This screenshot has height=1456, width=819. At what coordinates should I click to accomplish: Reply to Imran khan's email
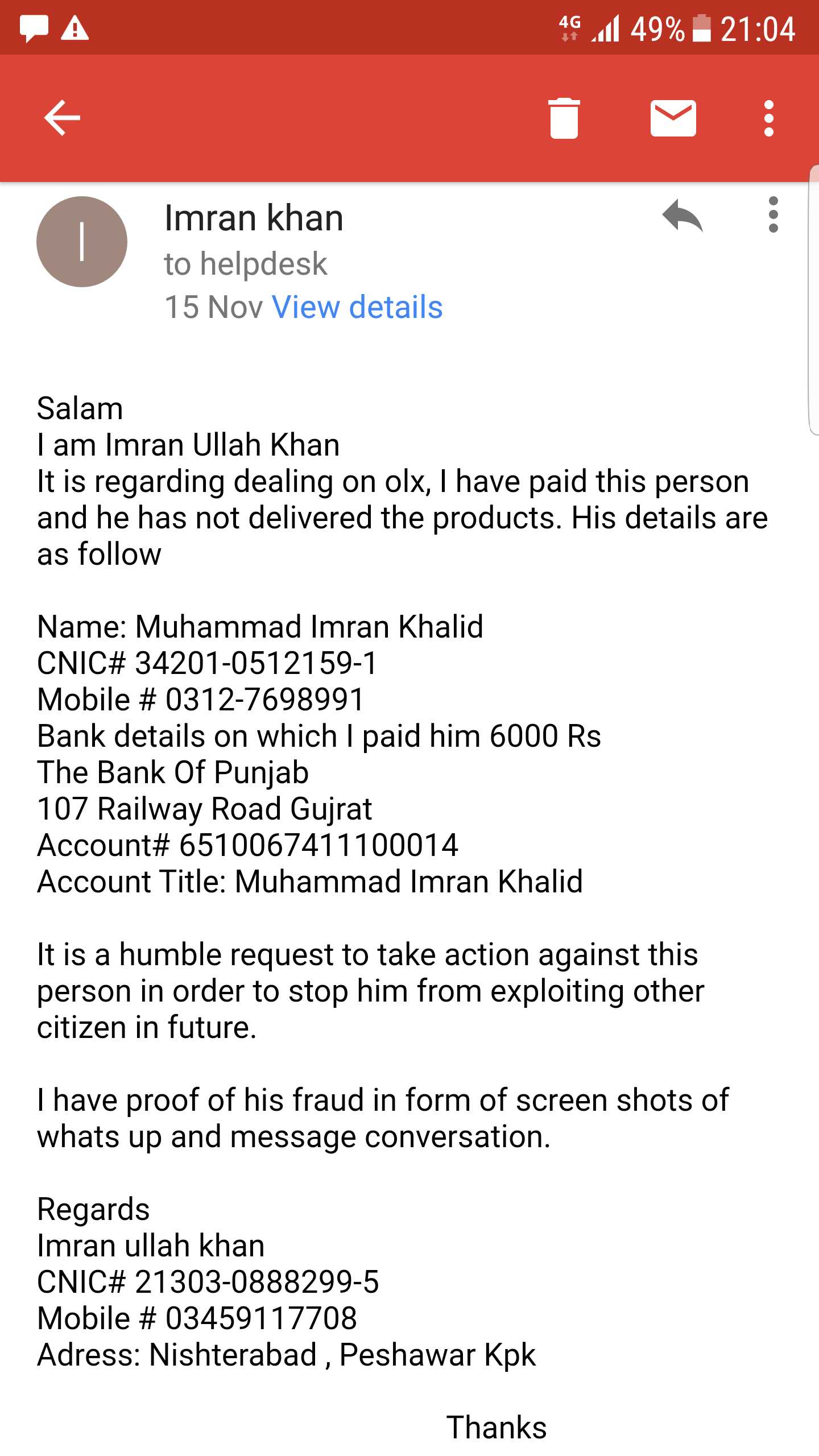[x=682, y=216]
